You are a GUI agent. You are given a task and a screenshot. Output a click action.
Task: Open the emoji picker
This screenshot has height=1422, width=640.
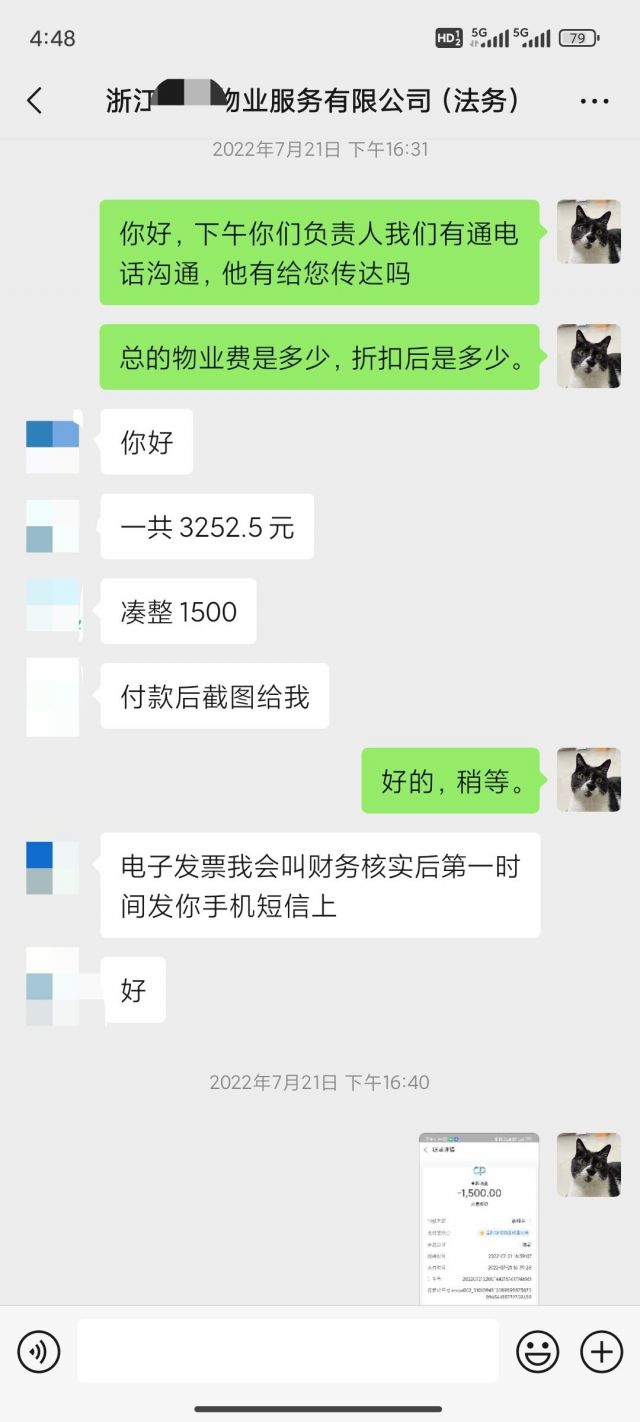coord(537,1352)
